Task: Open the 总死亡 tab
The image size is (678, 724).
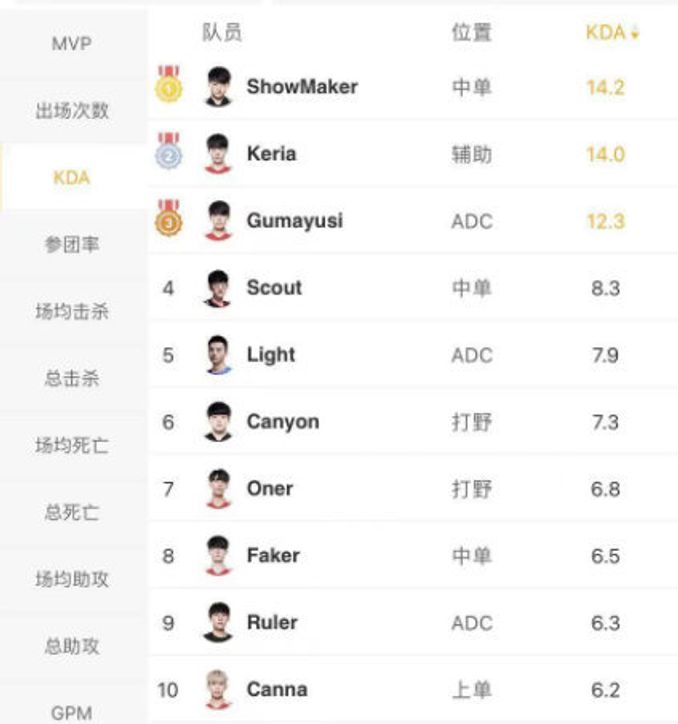Action: 72,513
